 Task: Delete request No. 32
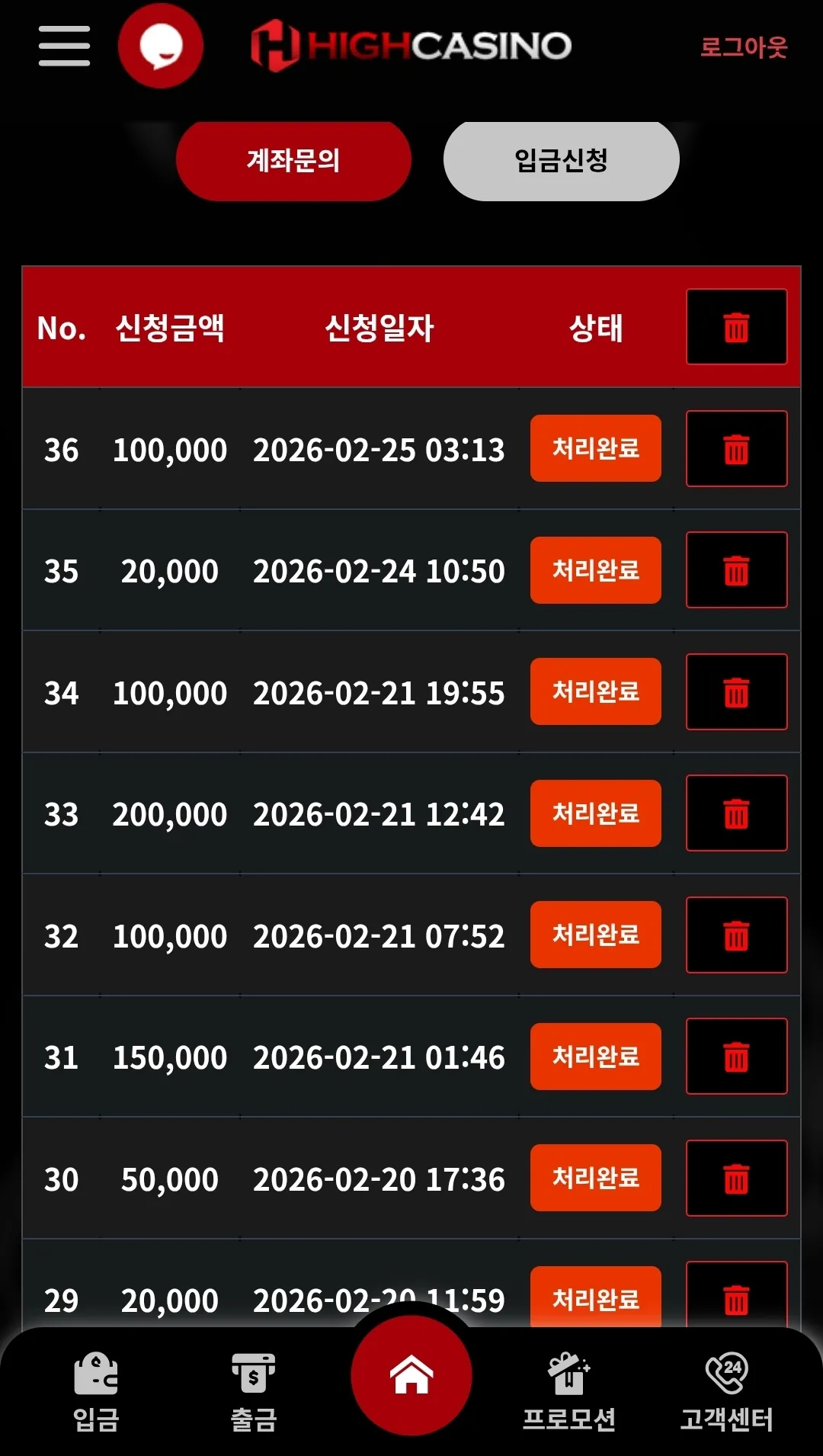737,935
